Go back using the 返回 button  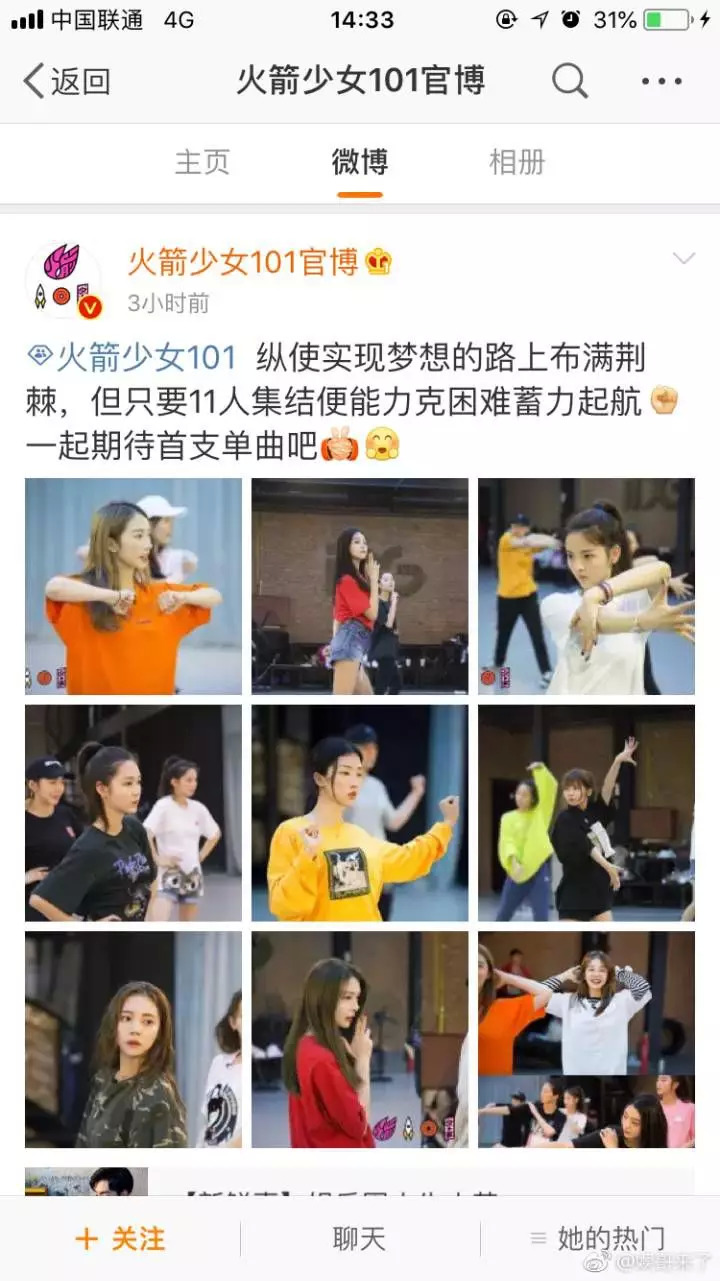pyautogui.click(x=66, y=81)
